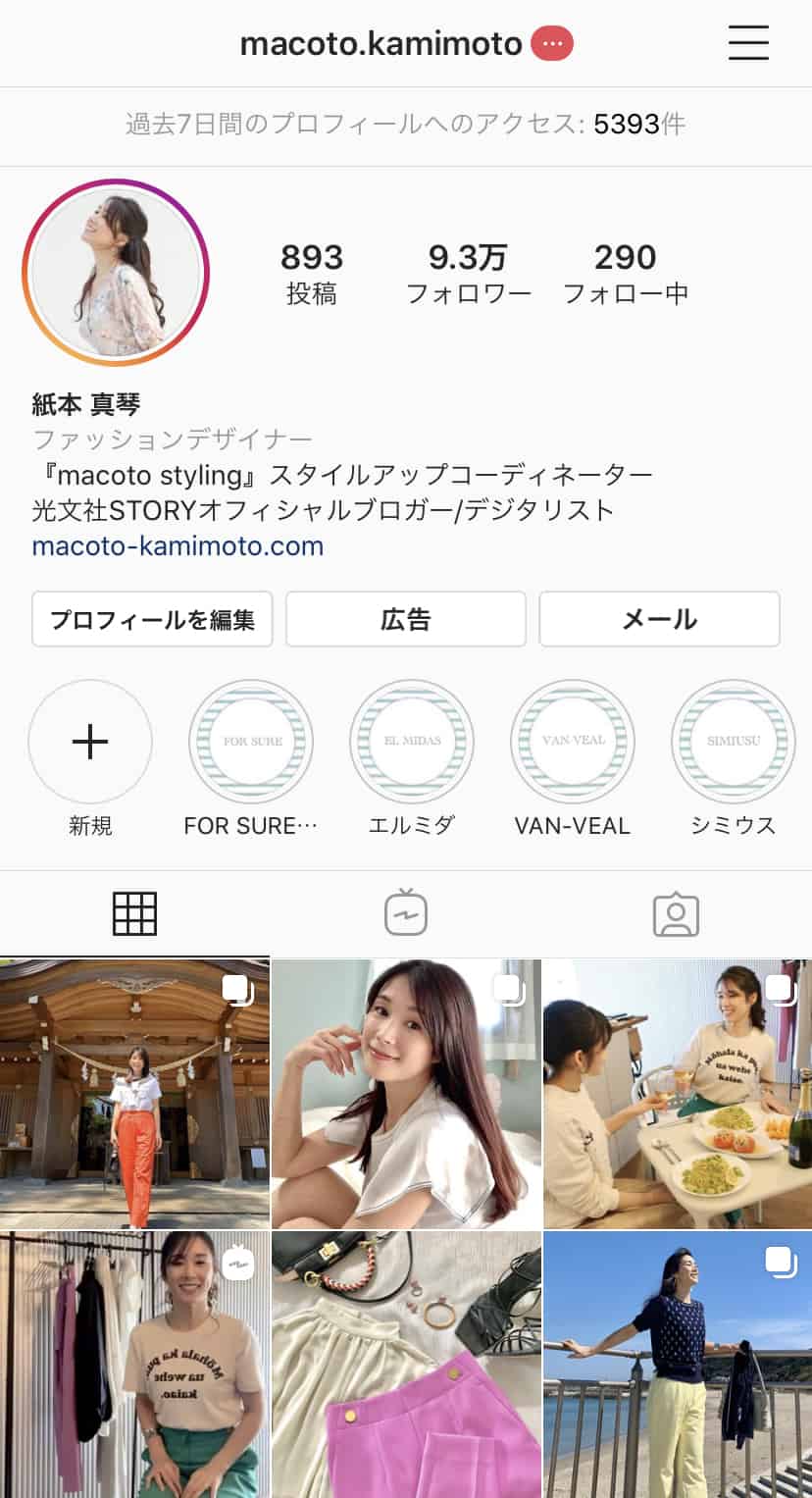Open the フォロワー followers list
This screenshot has height=1498, width=812.
click(x=468, y=274)
